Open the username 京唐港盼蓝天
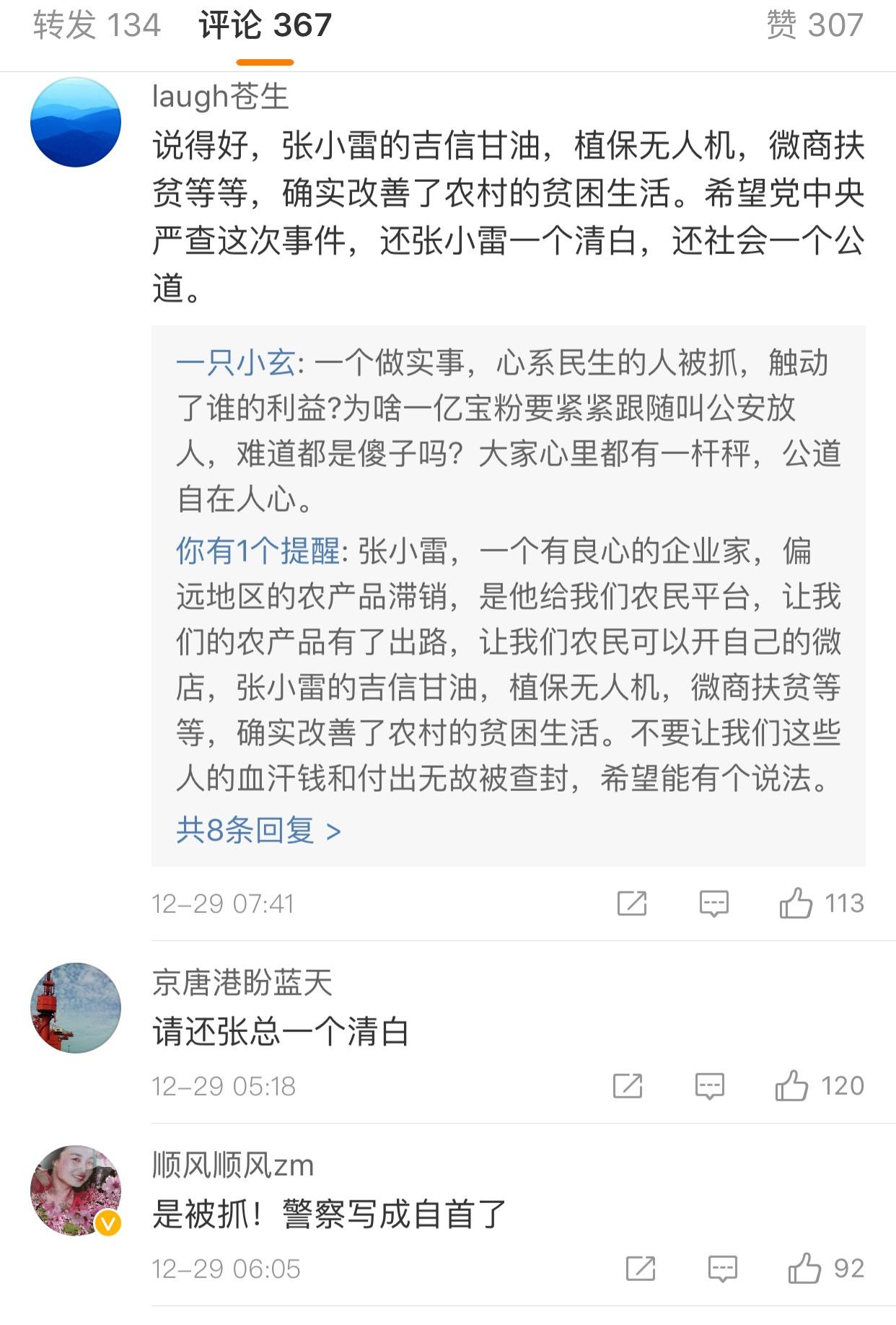 (242, 983)
